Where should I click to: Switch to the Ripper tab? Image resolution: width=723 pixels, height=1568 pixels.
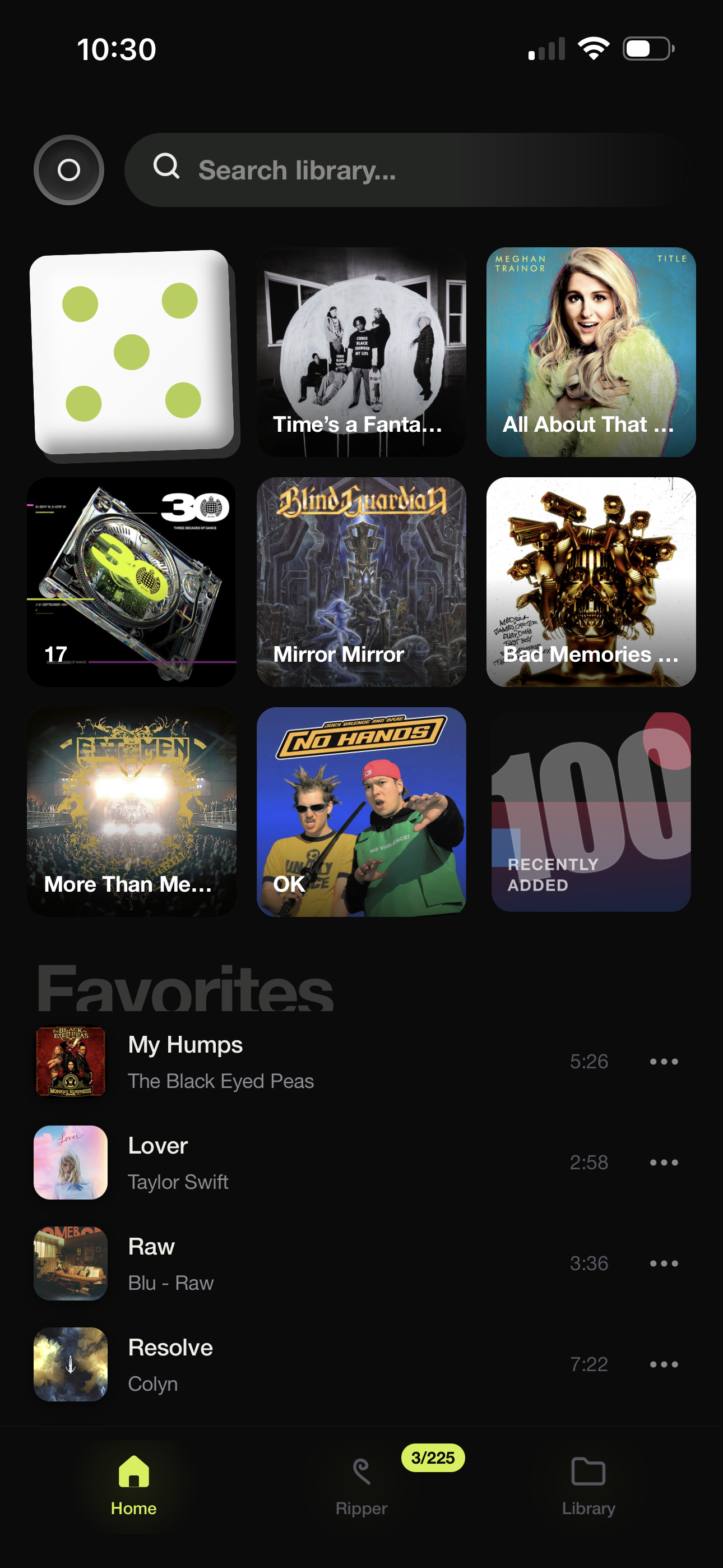pyautogui.click(x=361, y=1486)
